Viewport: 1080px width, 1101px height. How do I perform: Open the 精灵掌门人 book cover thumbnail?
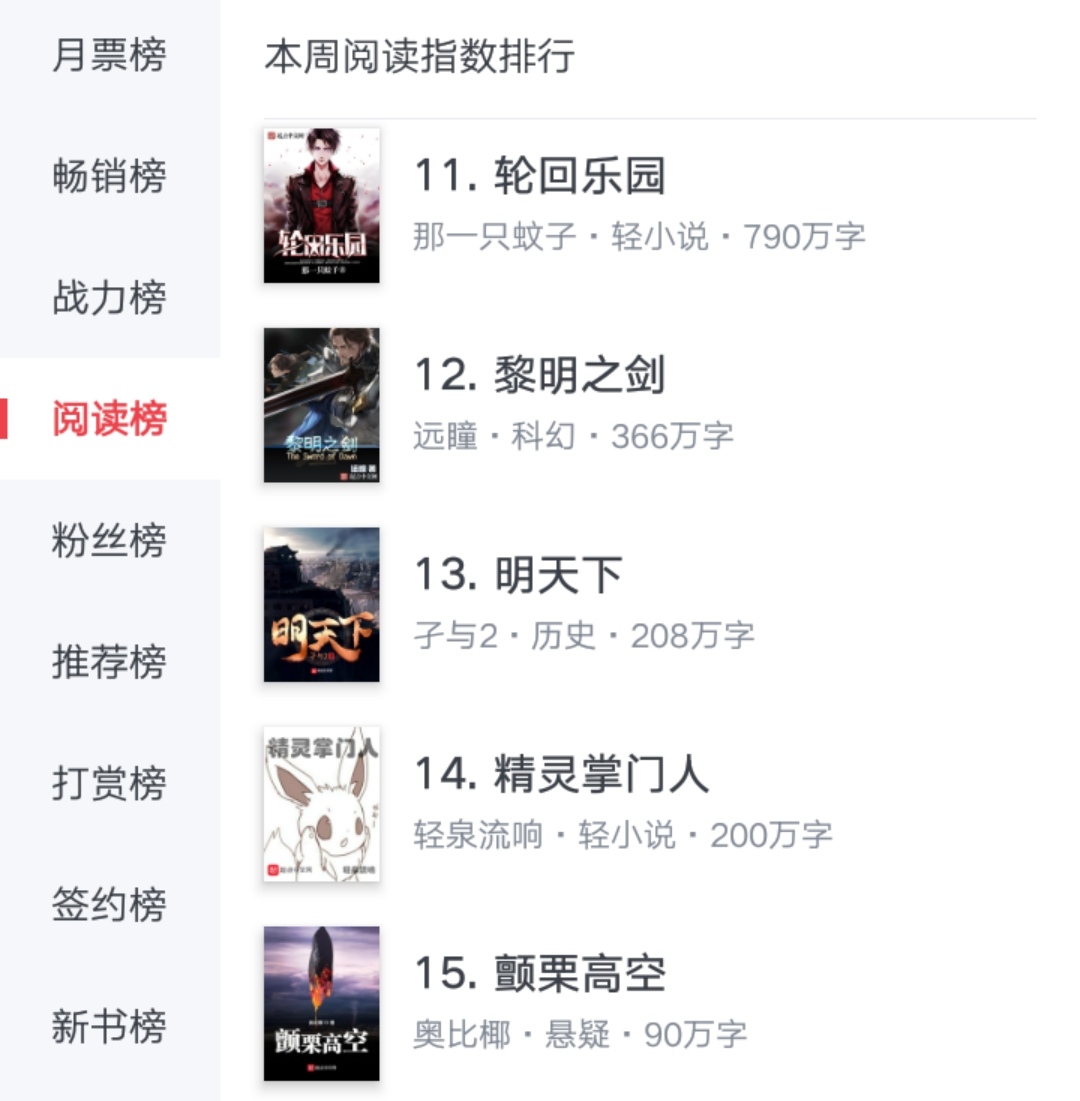[x=322, y=802]
